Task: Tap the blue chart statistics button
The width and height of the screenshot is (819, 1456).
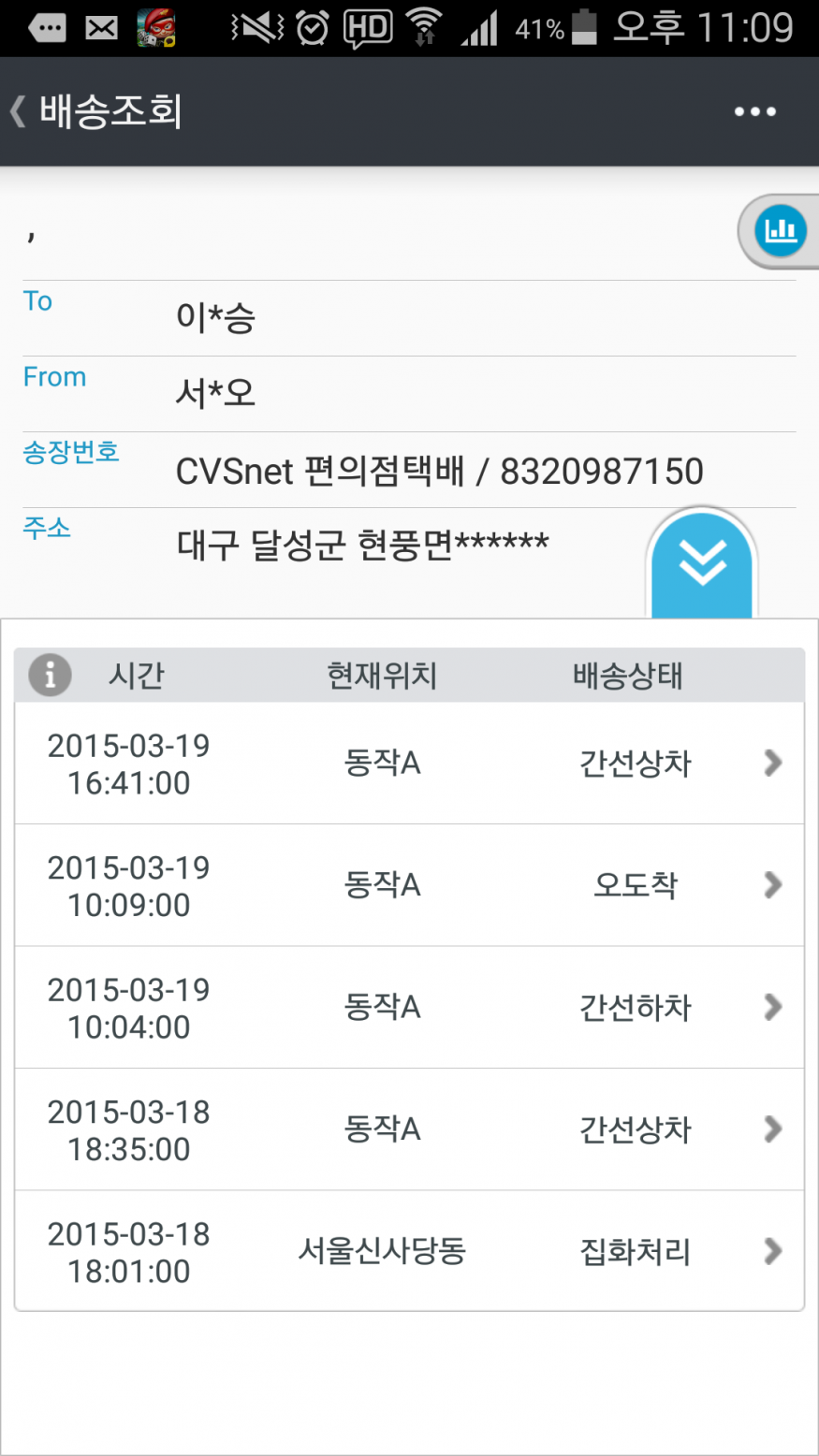Action: click(780, 230)
